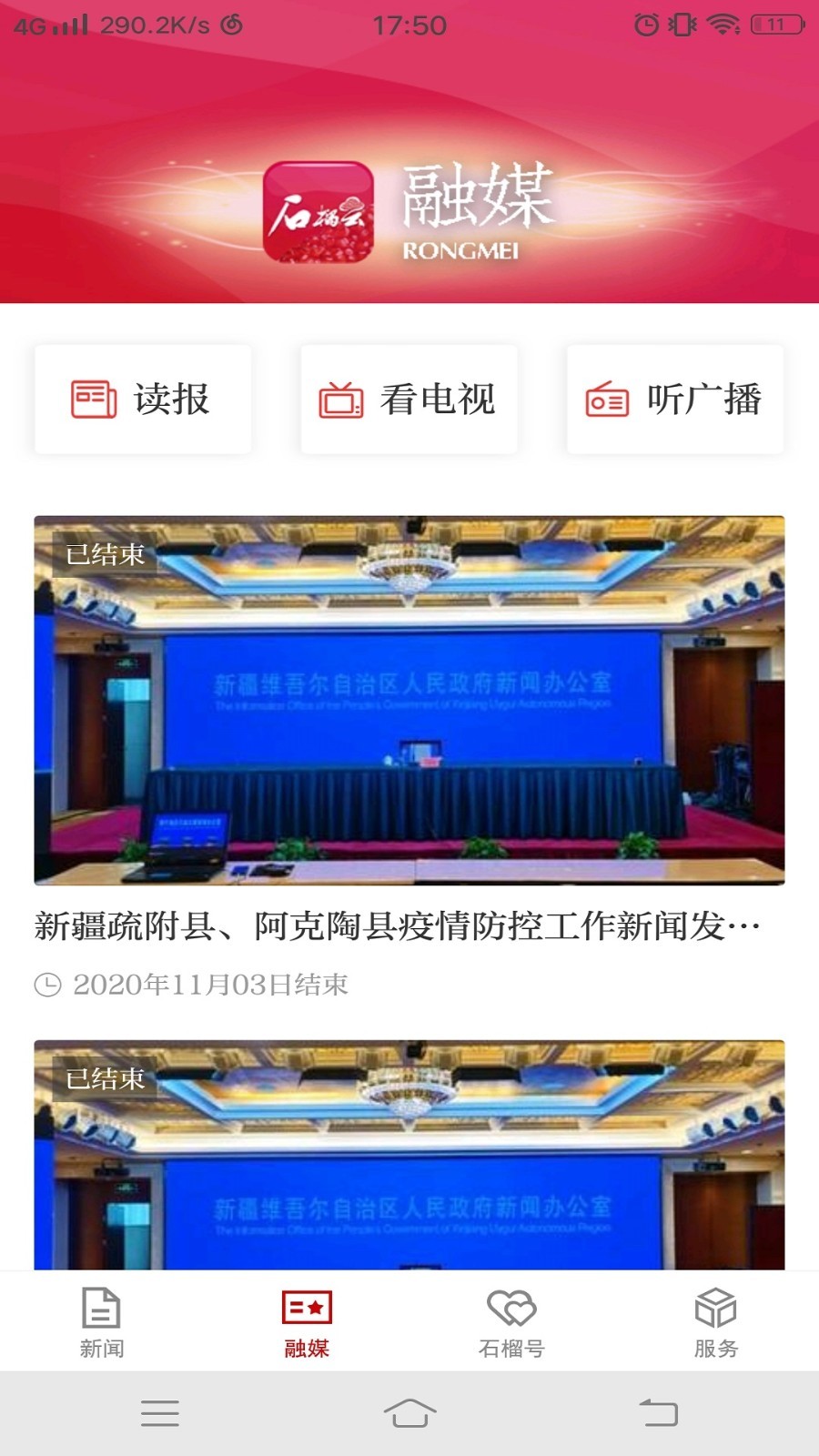Tap the Wi-Fi status indicator
819x1456 pixels.
(723, 26)
